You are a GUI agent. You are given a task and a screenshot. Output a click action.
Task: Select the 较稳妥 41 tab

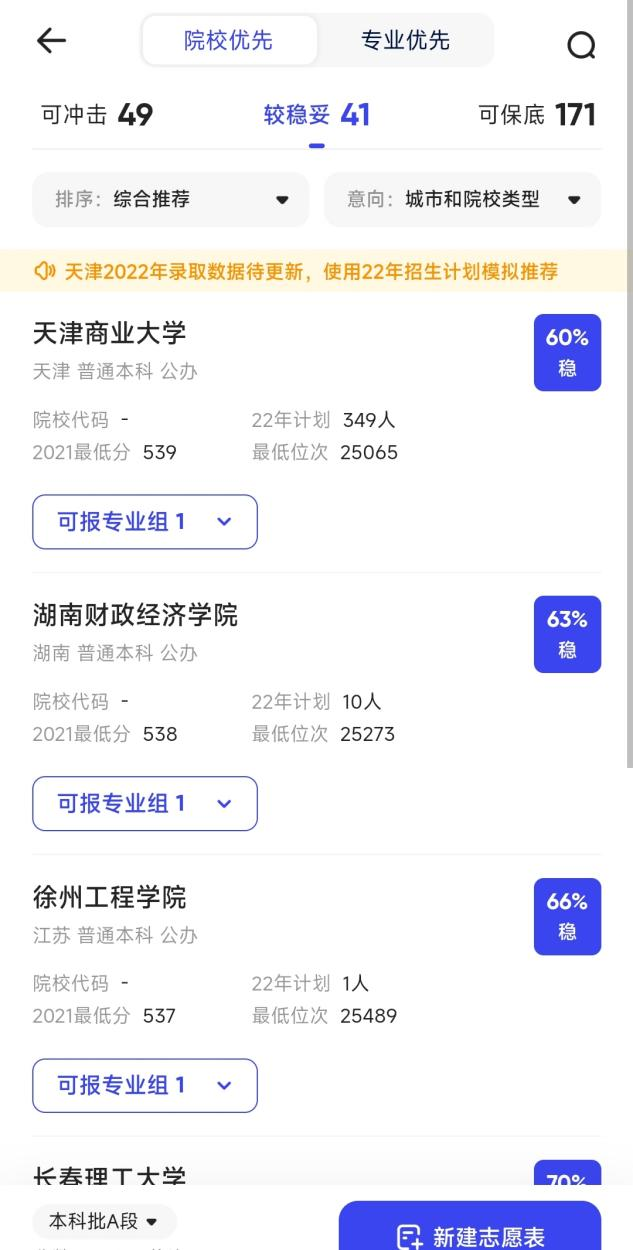(x=317, y=115)
